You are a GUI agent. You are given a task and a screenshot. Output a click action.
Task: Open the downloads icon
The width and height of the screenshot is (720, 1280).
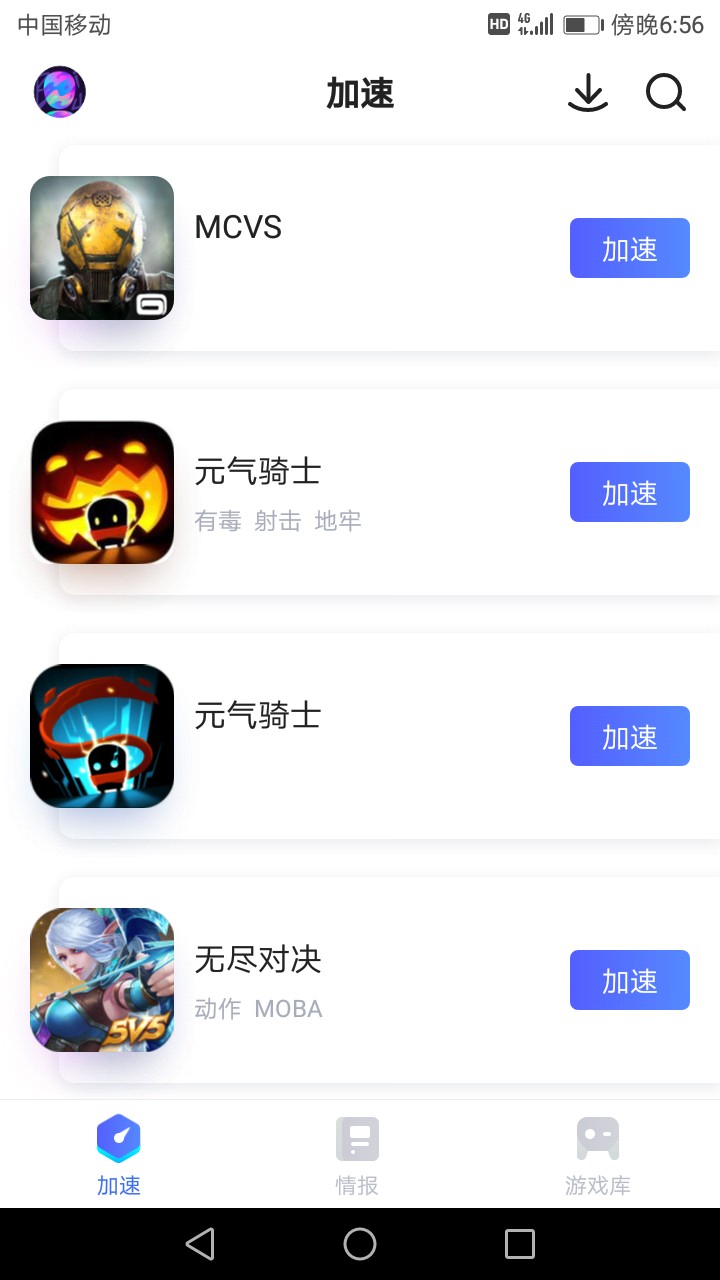pos(588,93)
